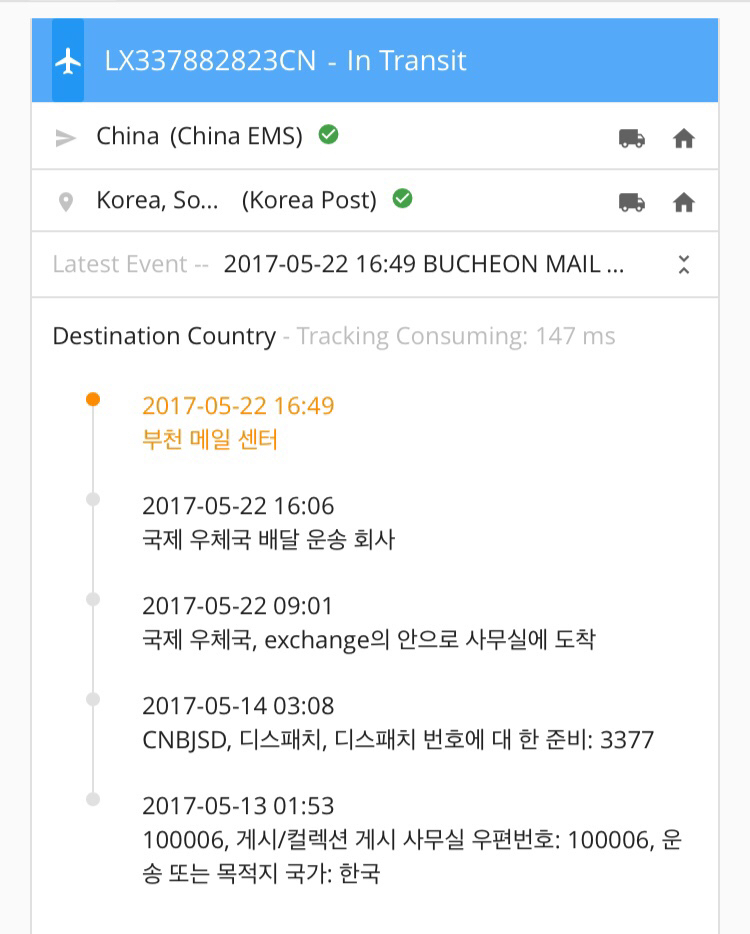Tap the truck icon in China EMS row

coord(632,139)
